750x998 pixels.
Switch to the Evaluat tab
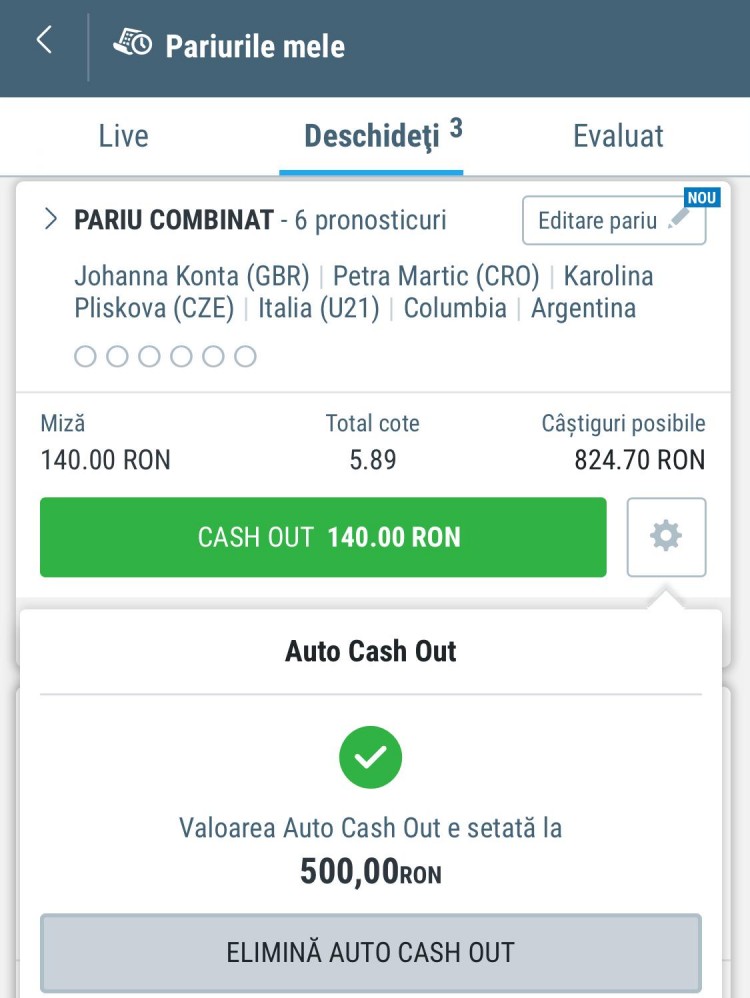[618, 136]
